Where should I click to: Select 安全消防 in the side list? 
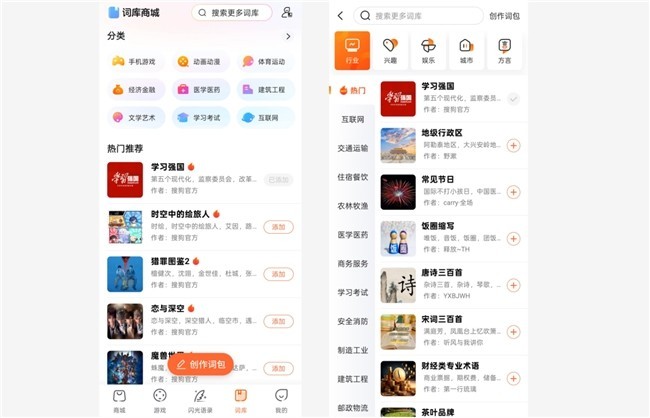coord(352,321)
